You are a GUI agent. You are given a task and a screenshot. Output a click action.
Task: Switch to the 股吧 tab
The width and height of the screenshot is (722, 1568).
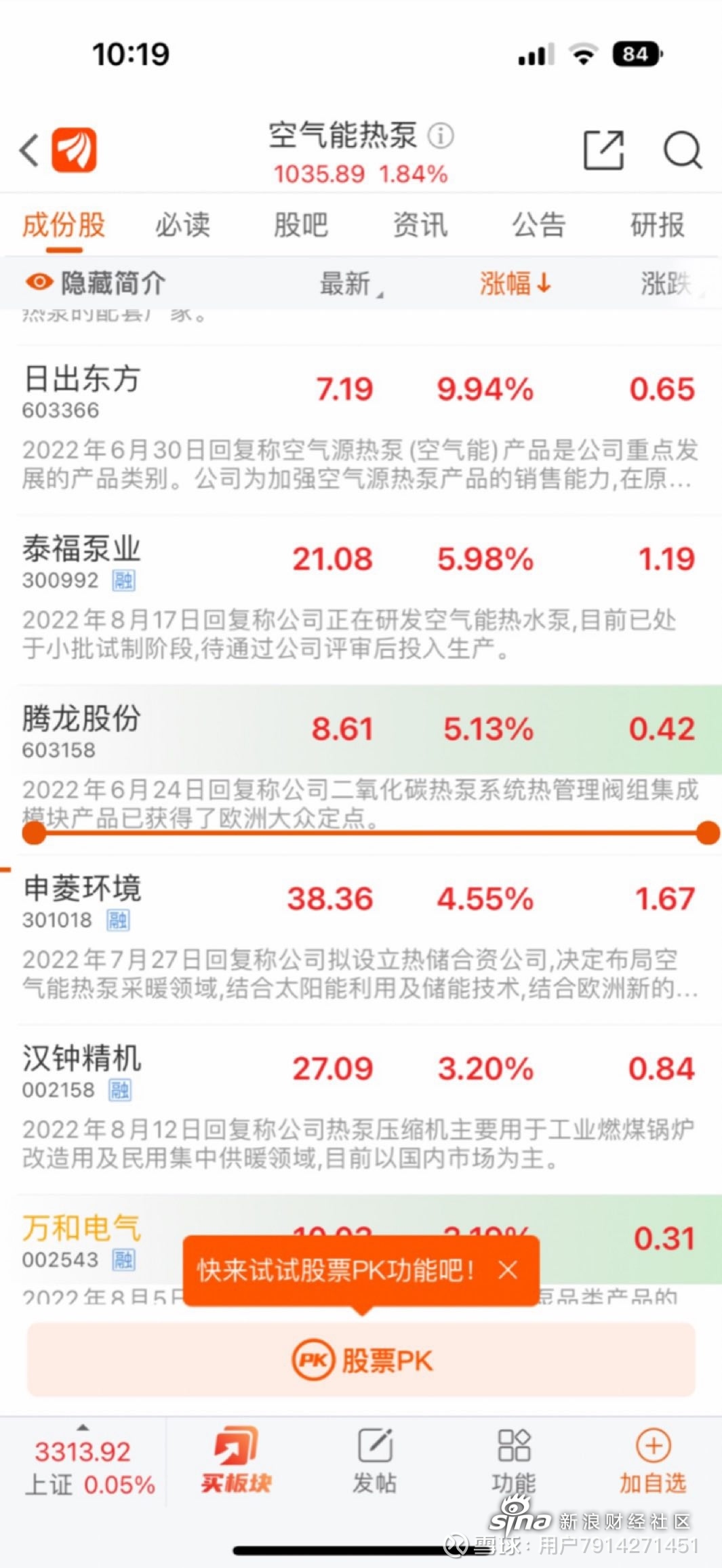coord(301,224)
